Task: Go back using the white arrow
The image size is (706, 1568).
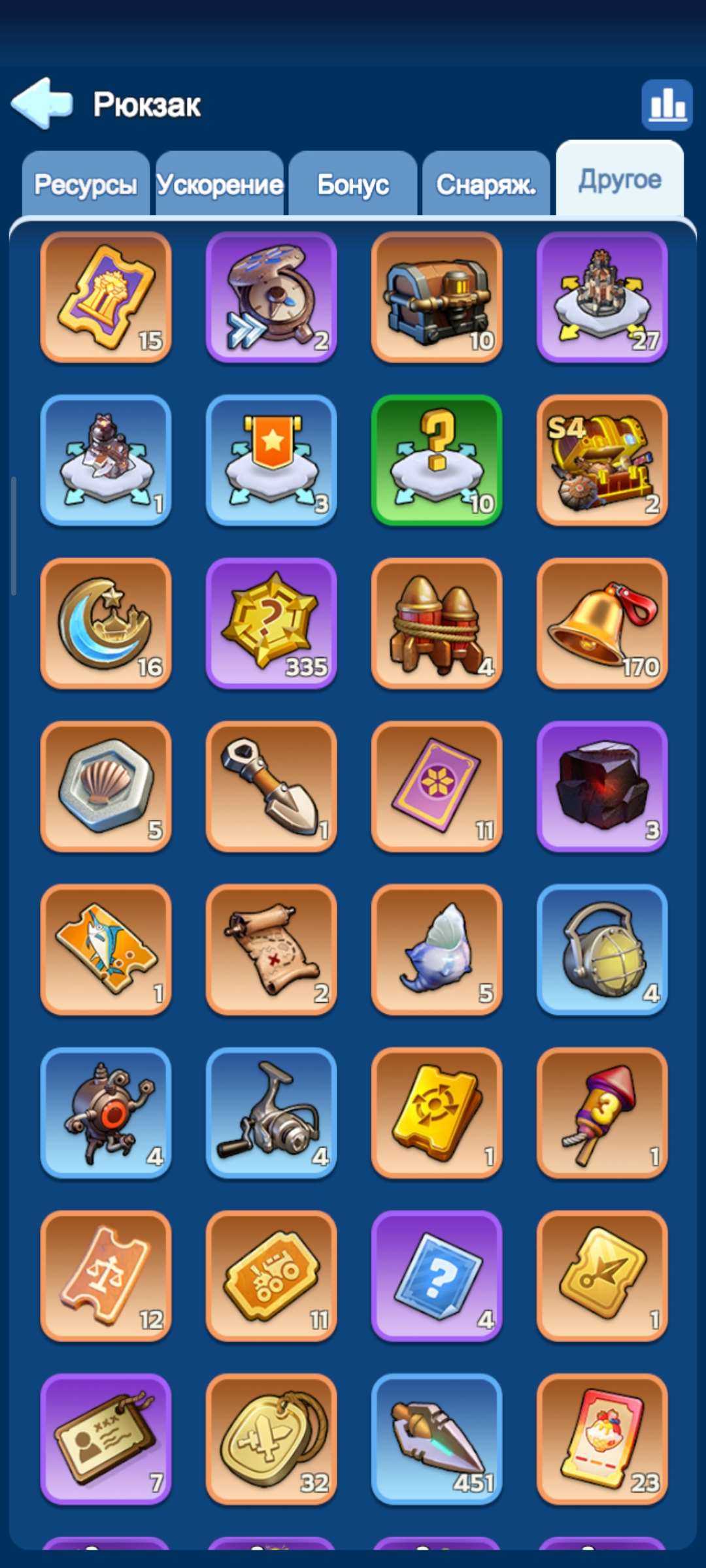Action: 42,103
